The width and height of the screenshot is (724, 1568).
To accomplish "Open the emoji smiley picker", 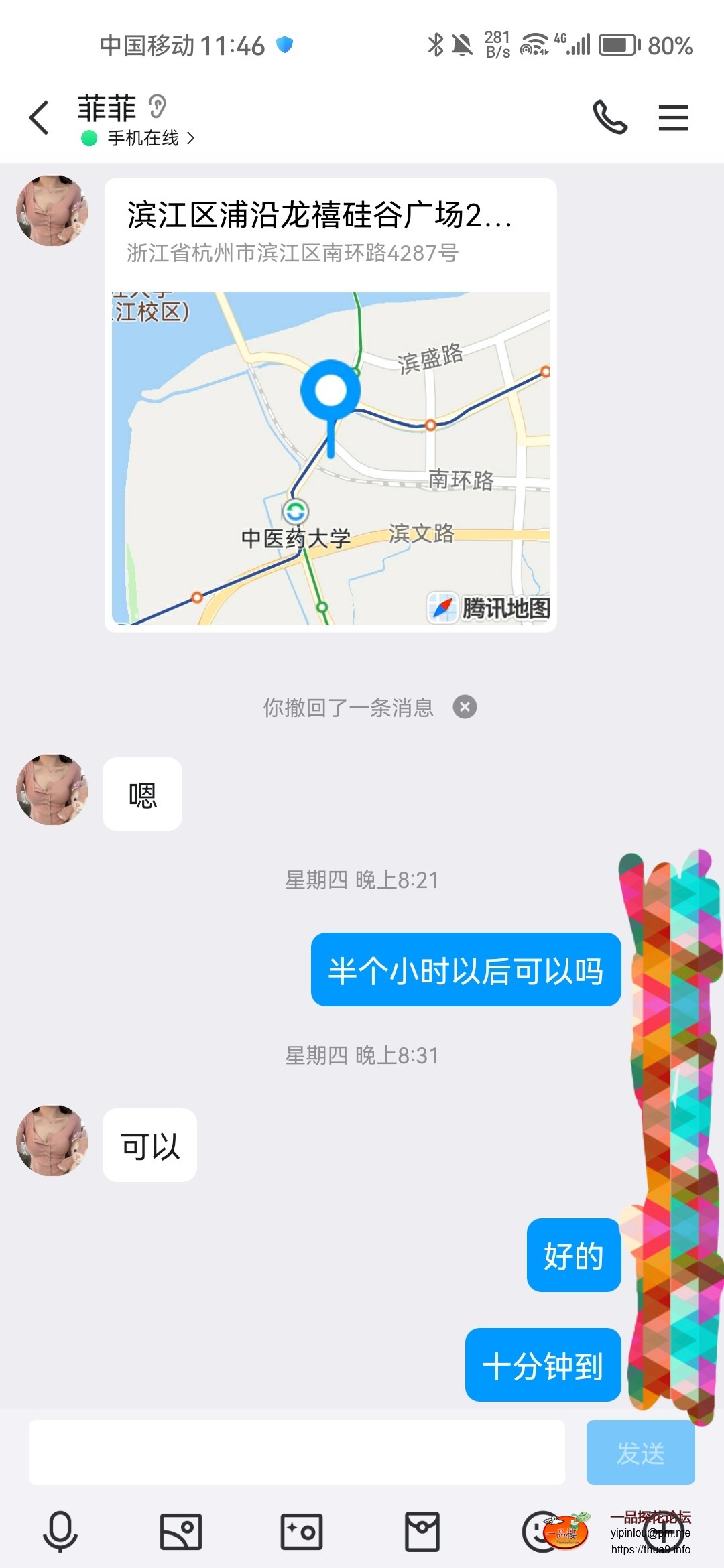I will click(x=540, y=1530).
